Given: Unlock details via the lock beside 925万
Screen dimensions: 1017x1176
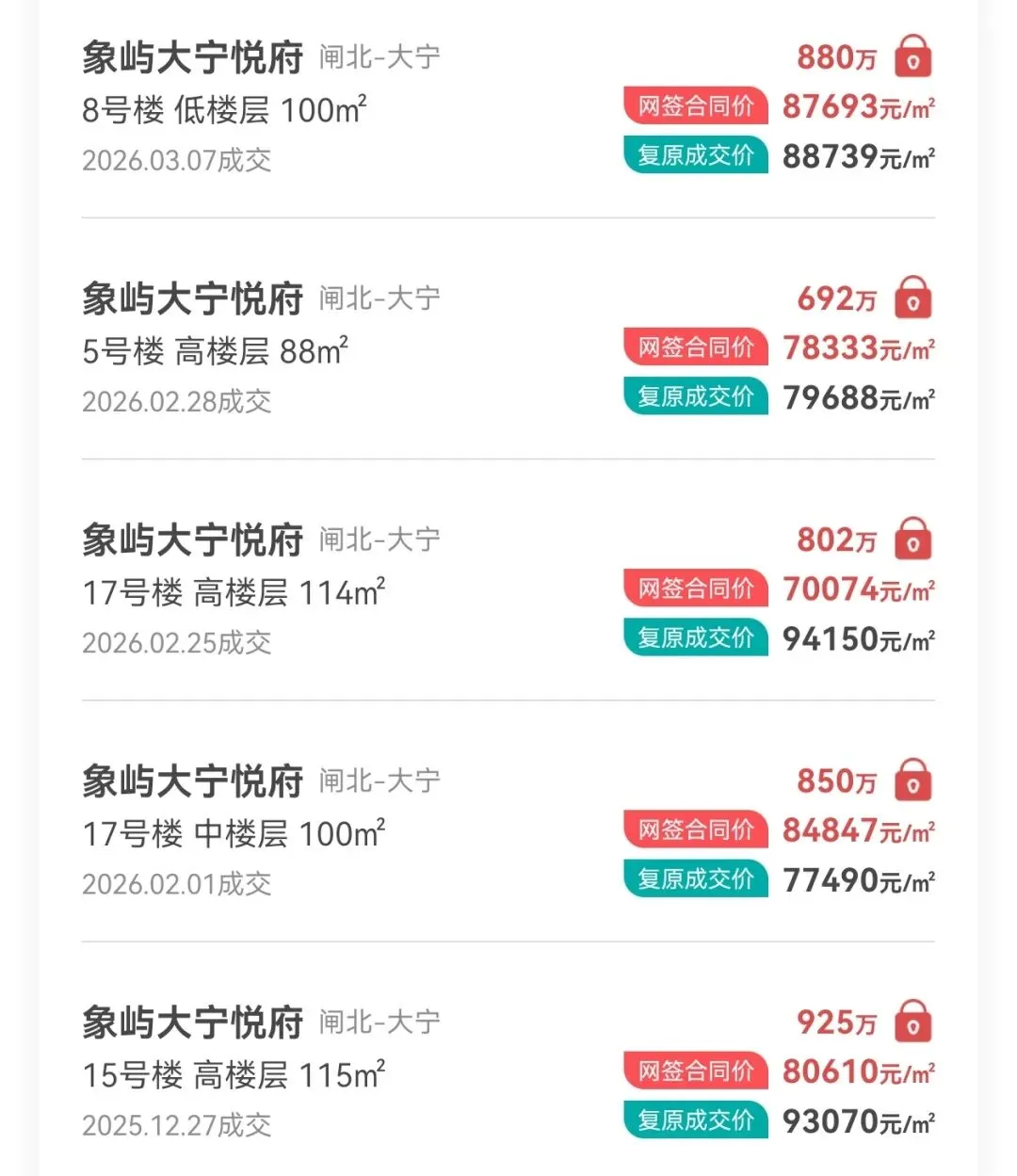Looking at the screenshot, I should coord(912,1021).
